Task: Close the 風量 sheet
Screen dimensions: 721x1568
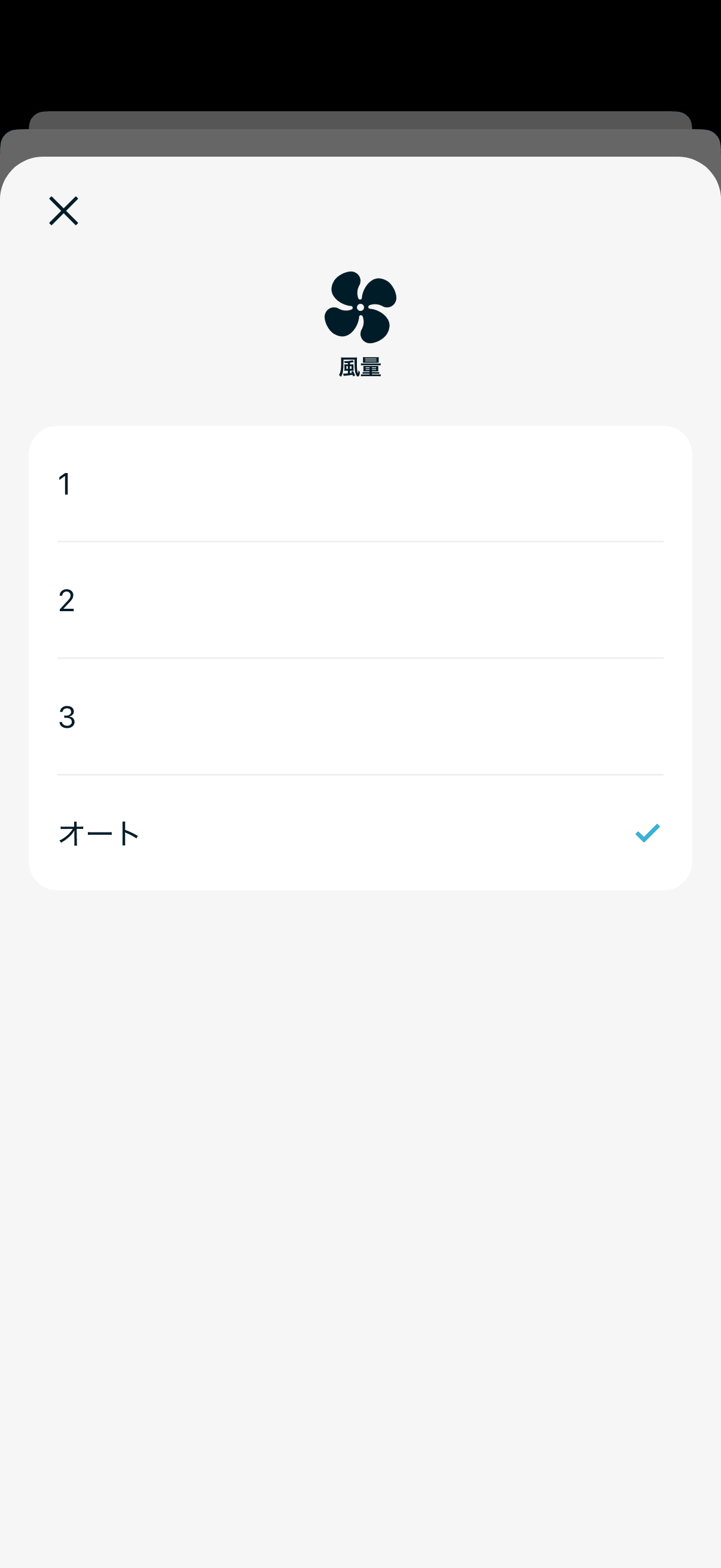Action: pyautogui.click(x=63, y=211)
